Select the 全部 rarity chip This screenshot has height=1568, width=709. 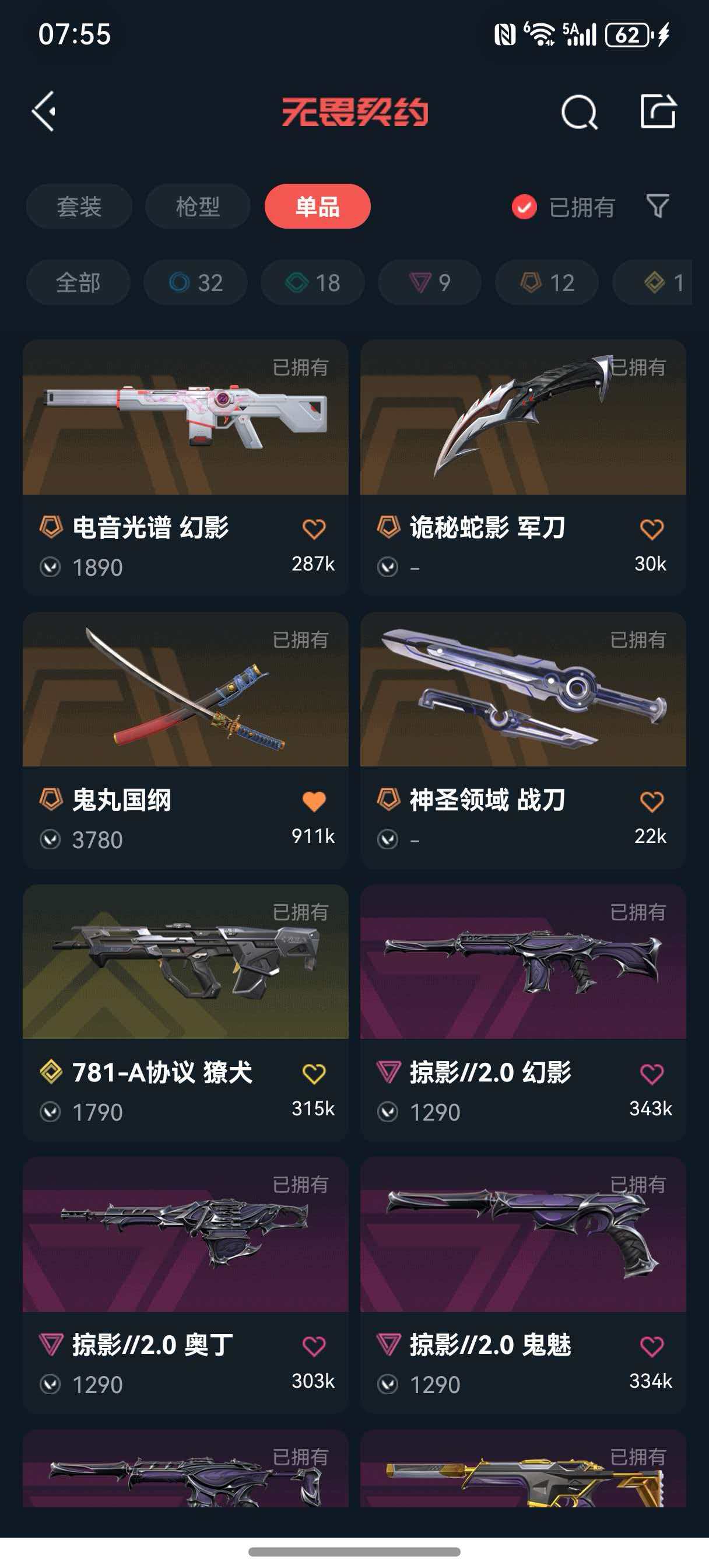(78, 282)
